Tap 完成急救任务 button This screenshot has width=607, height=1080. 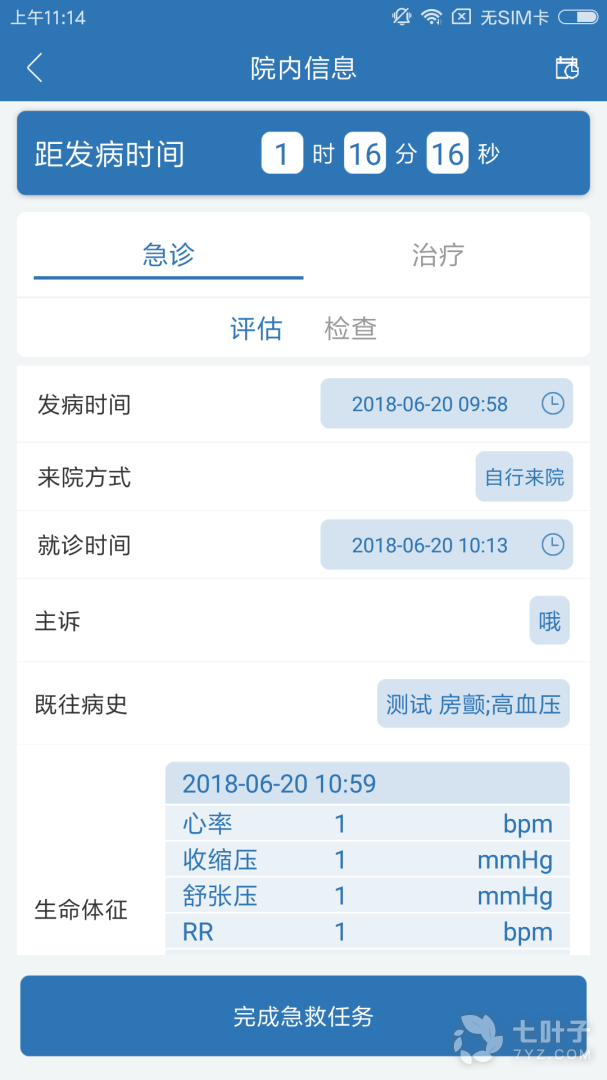(303, 1017)
